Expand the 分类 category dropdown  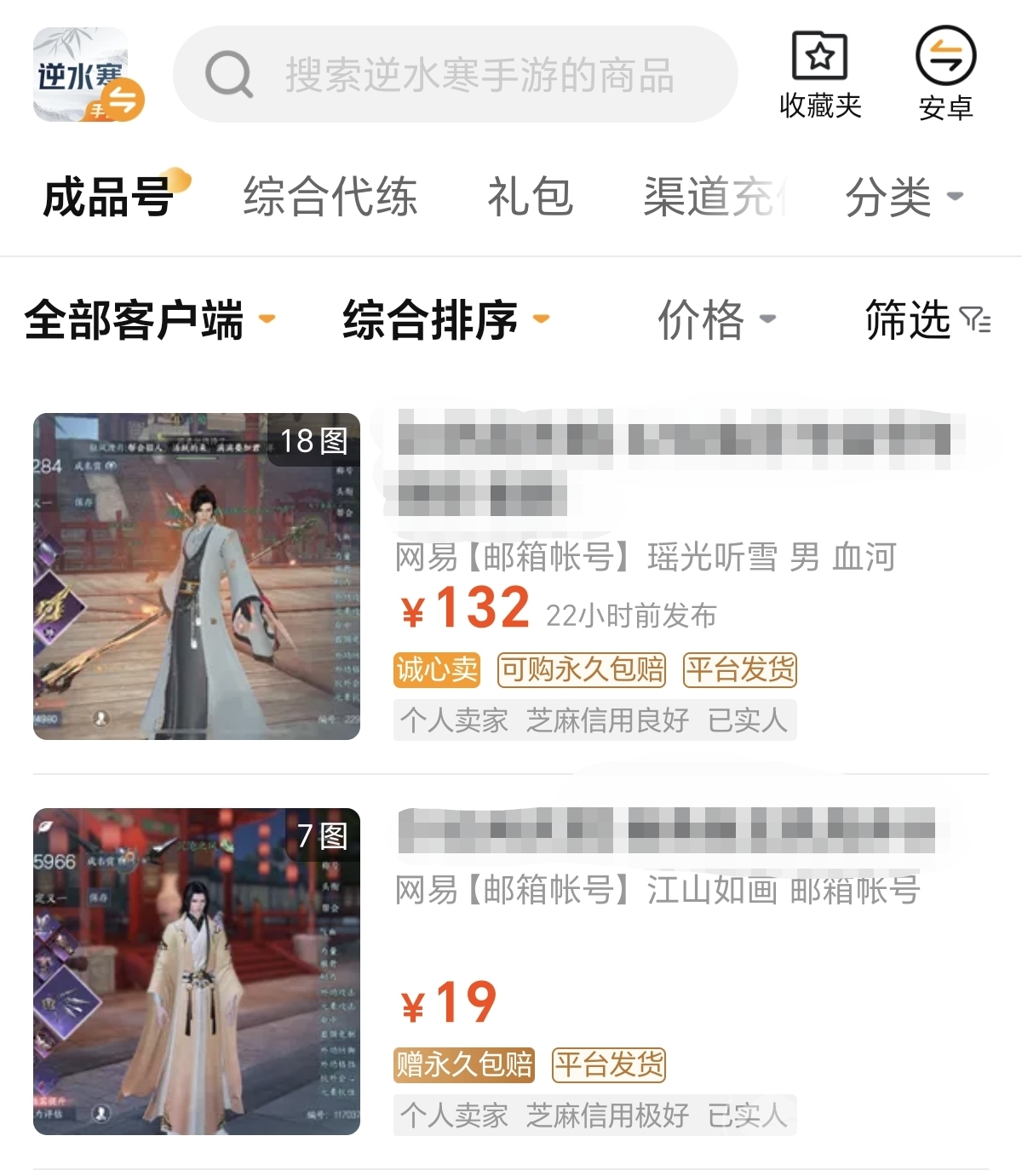(903, 197)
